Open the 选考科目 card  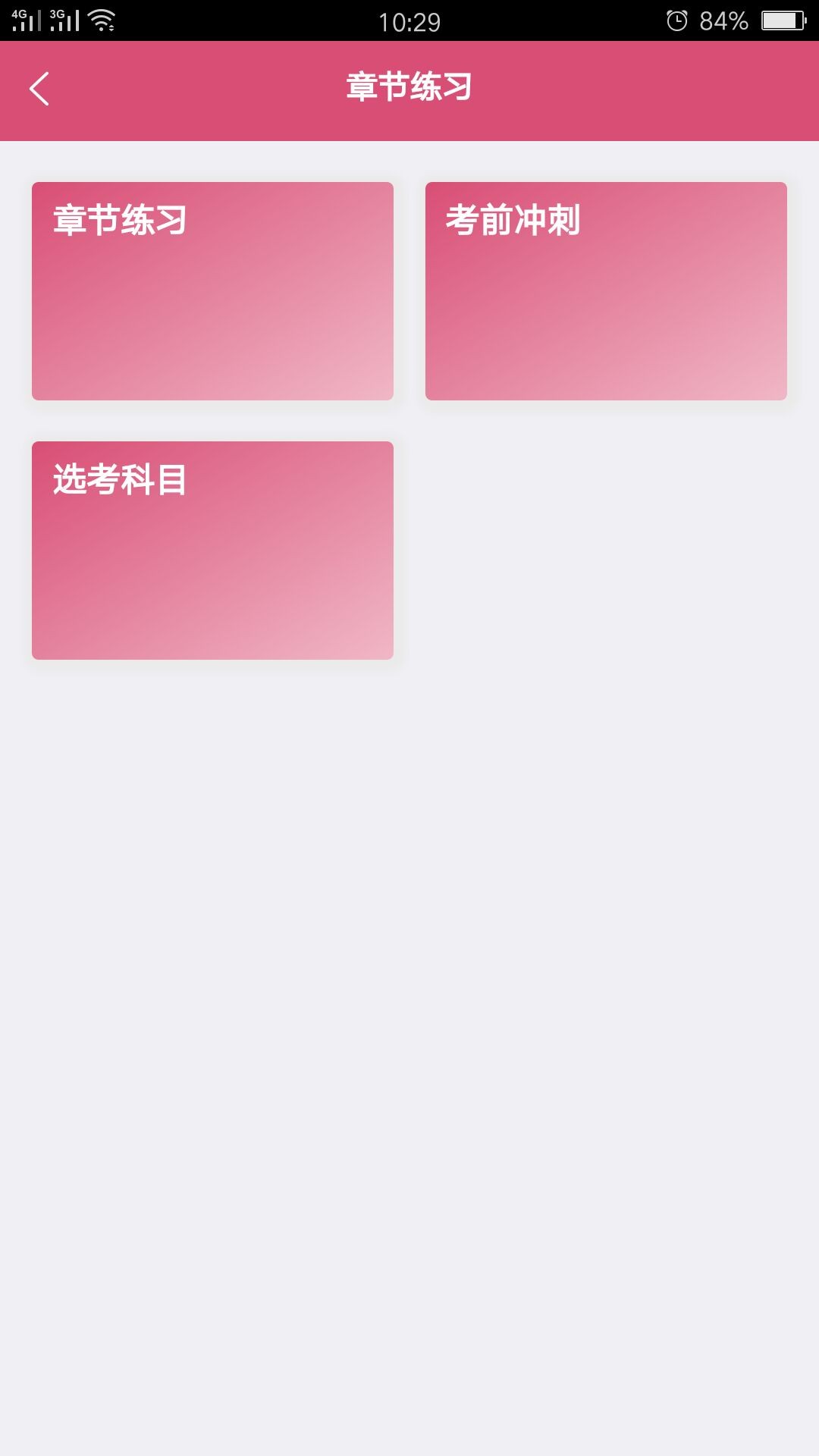[212, 551]
